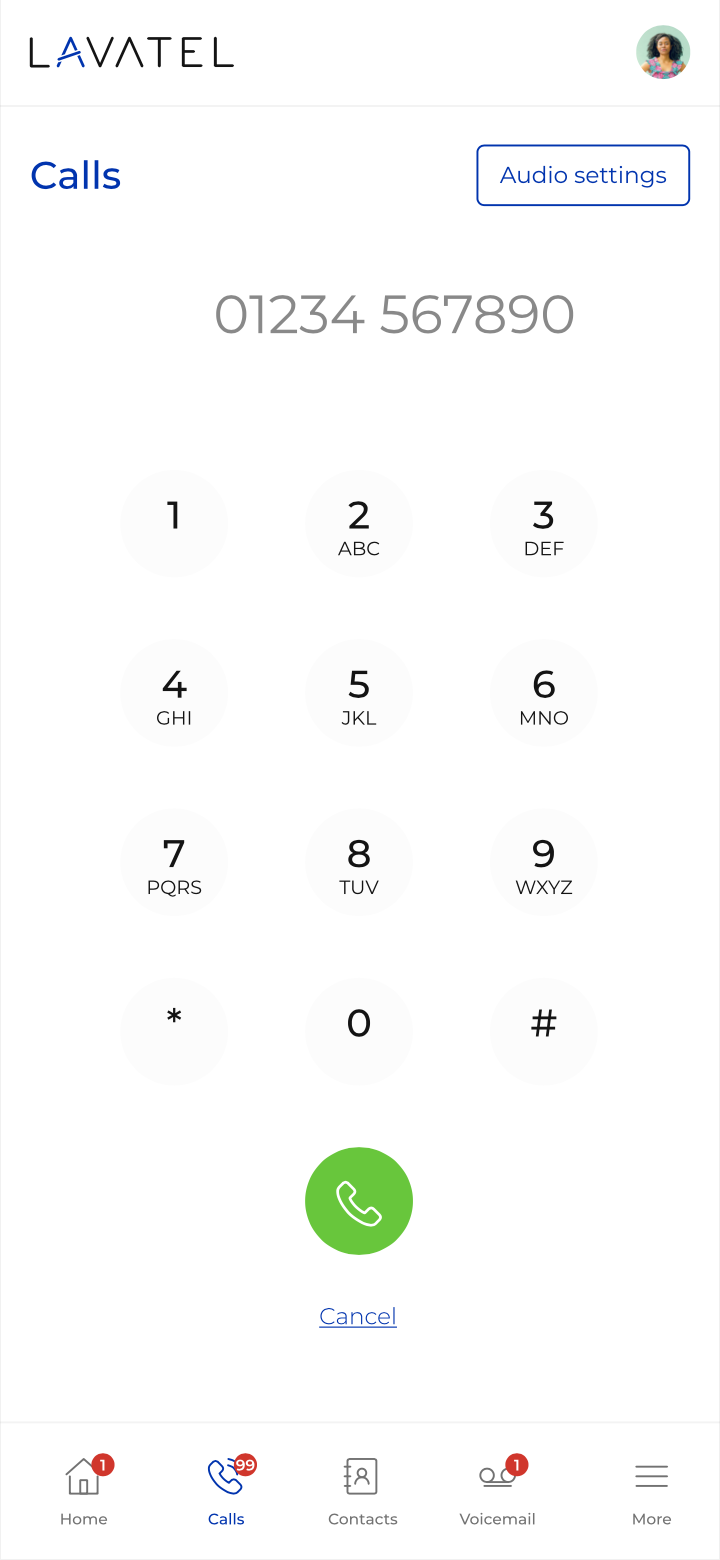Viewport: 720px width, 1560px height.
Task: Tap the hash key
Action: tap(543, 1030)
